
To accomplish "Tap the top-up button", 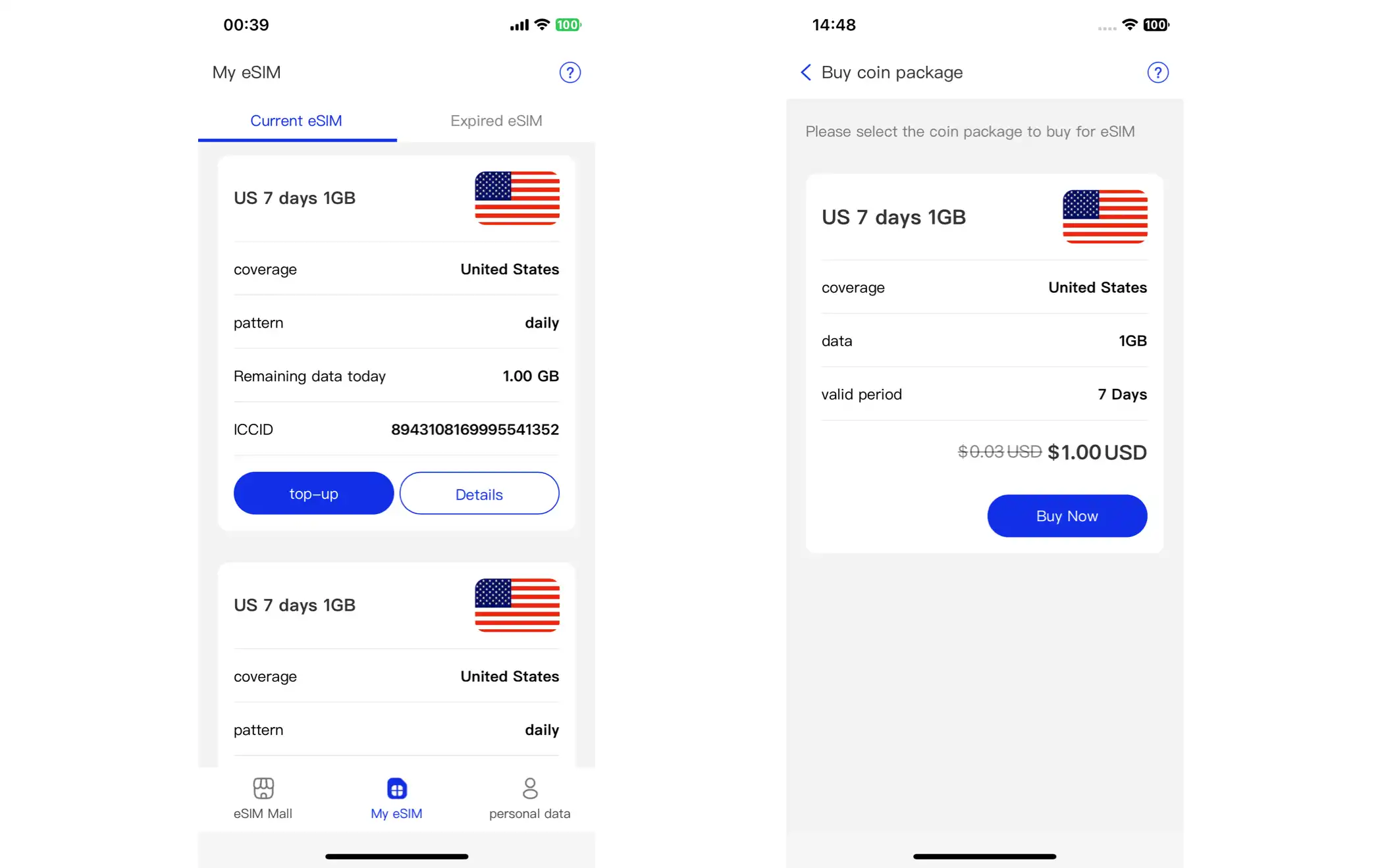I will click(x=313, y=494).
